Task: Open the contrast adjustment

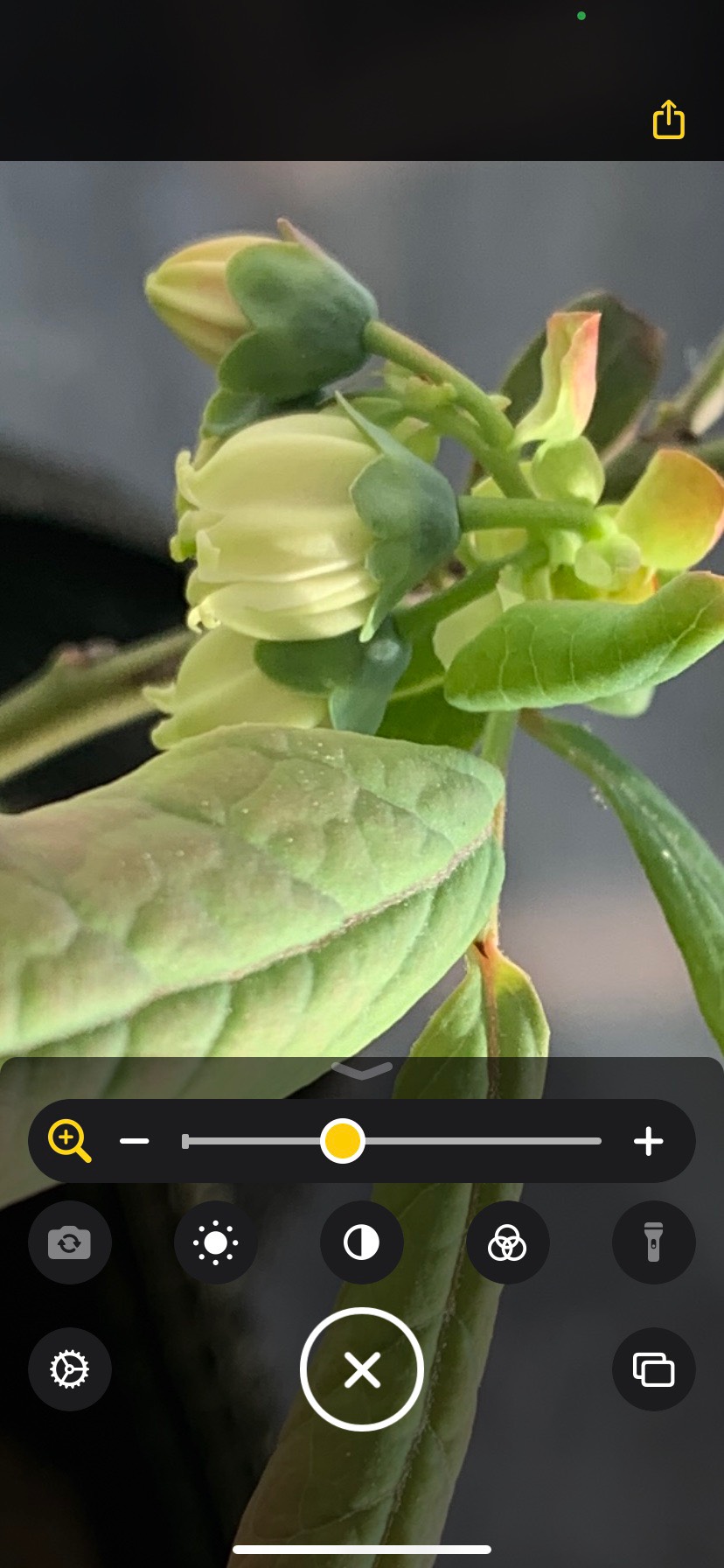Action: (362, 1242)
